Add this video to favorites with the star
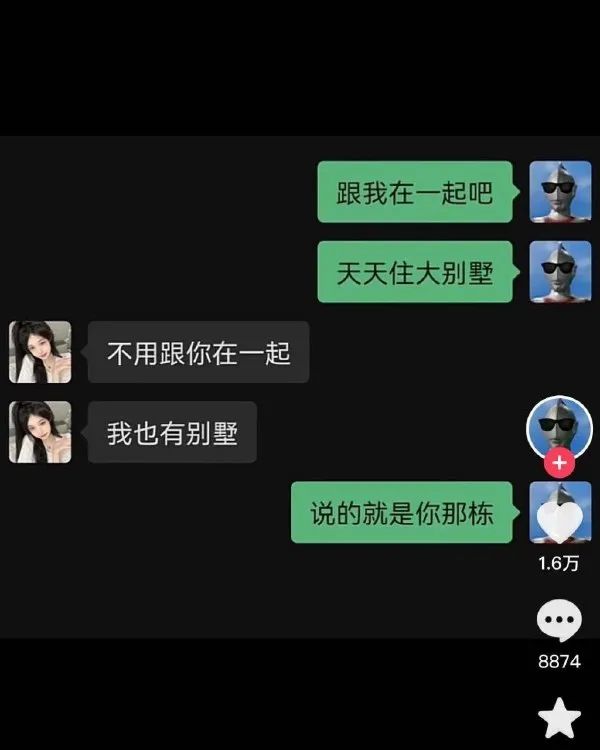 click(x=559, y=718)
